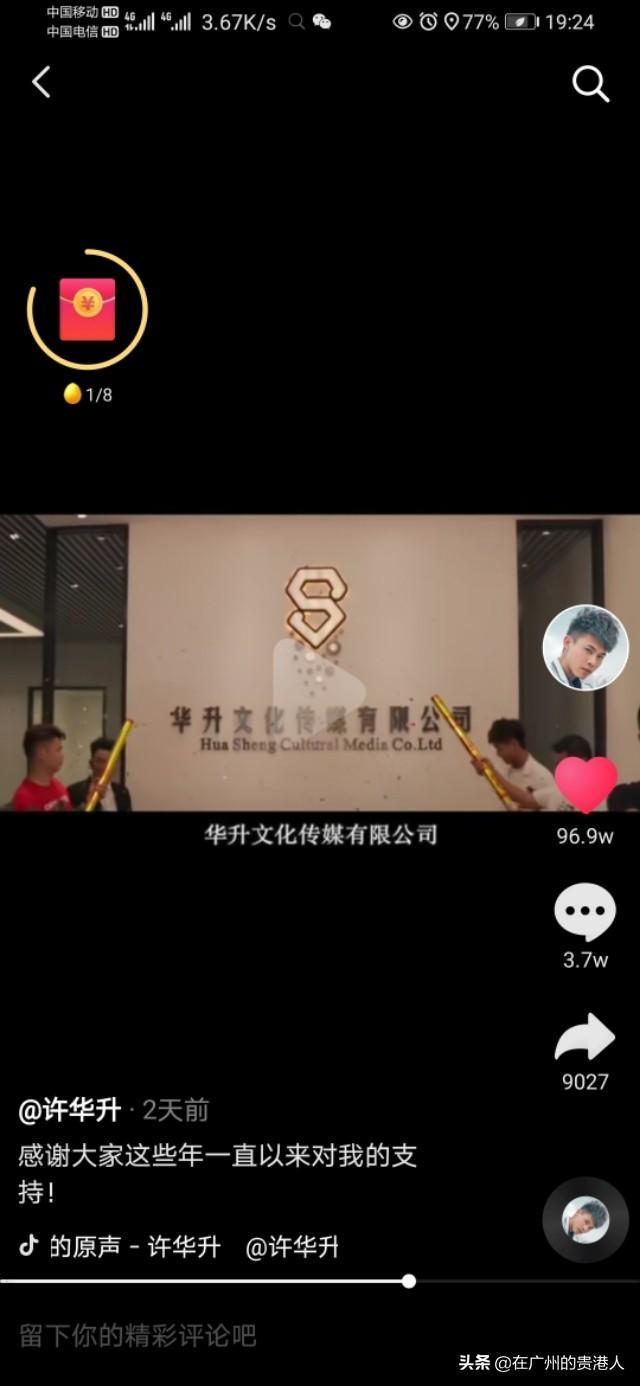This screenshot has height=1386, width=640.
Task: Open the red envelope reward icon
Action: click(x=87, y=310)
